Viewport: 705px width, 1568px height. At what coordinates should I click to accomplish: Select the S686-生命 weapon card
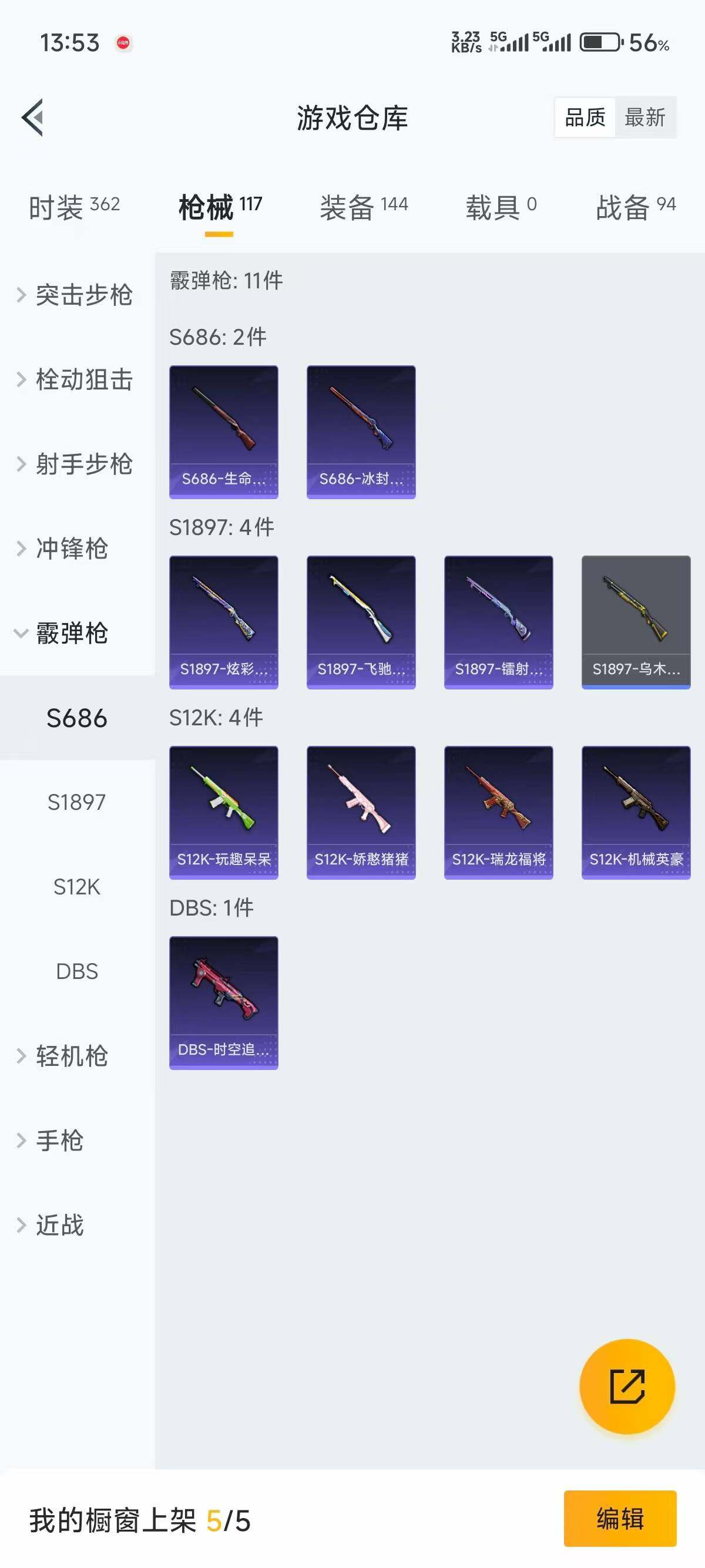pyautogui.click(x=223, y=430)
